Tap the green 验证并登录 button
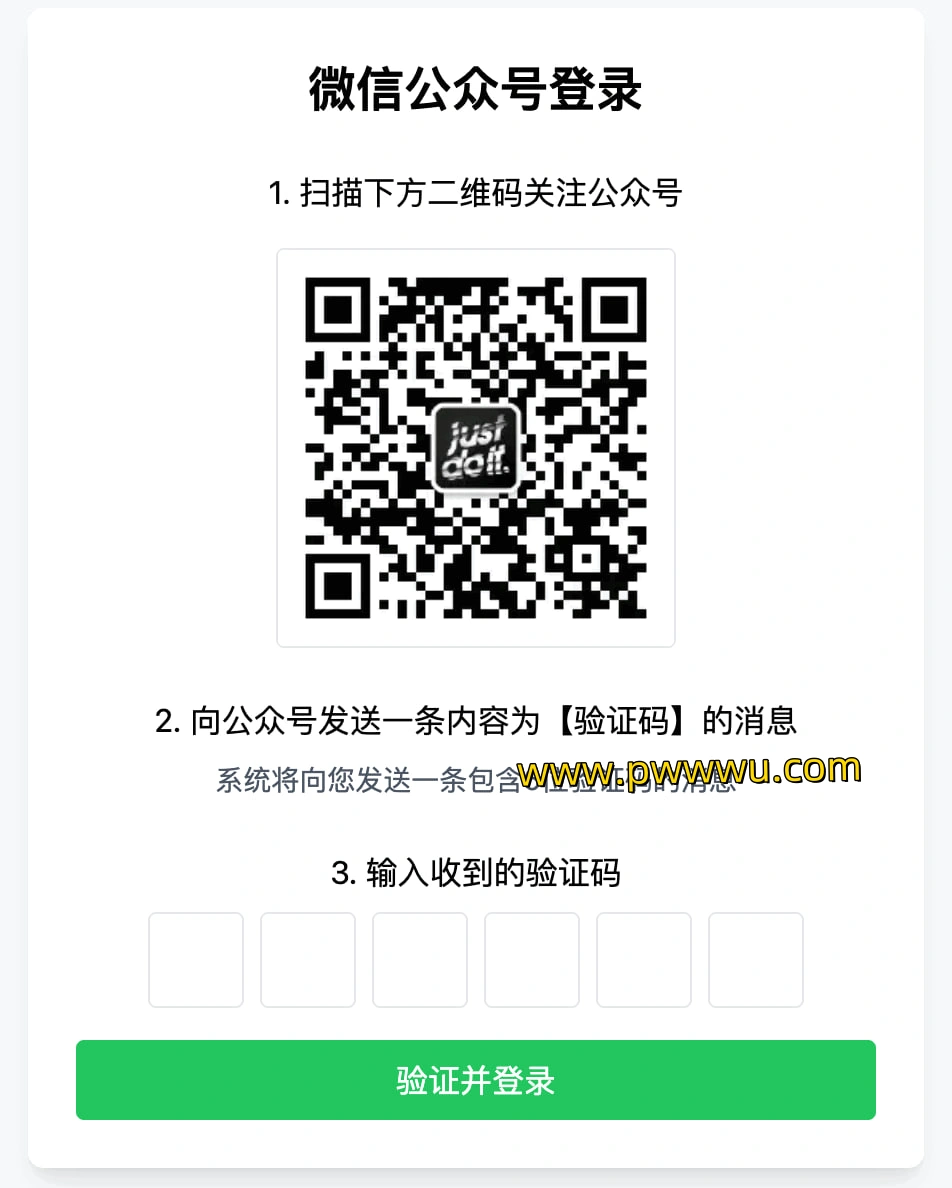 (476, 1080)
